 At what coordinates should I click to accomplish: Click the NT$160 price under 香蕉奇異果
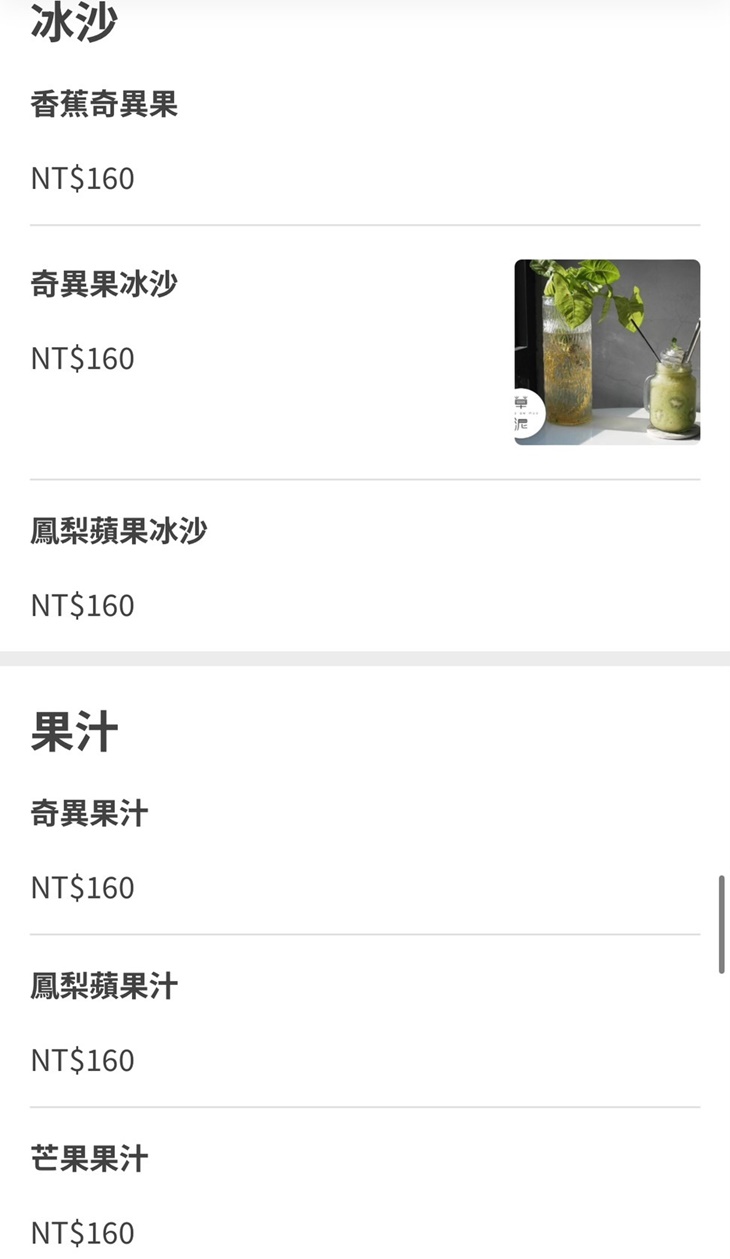tap(80, 178)
